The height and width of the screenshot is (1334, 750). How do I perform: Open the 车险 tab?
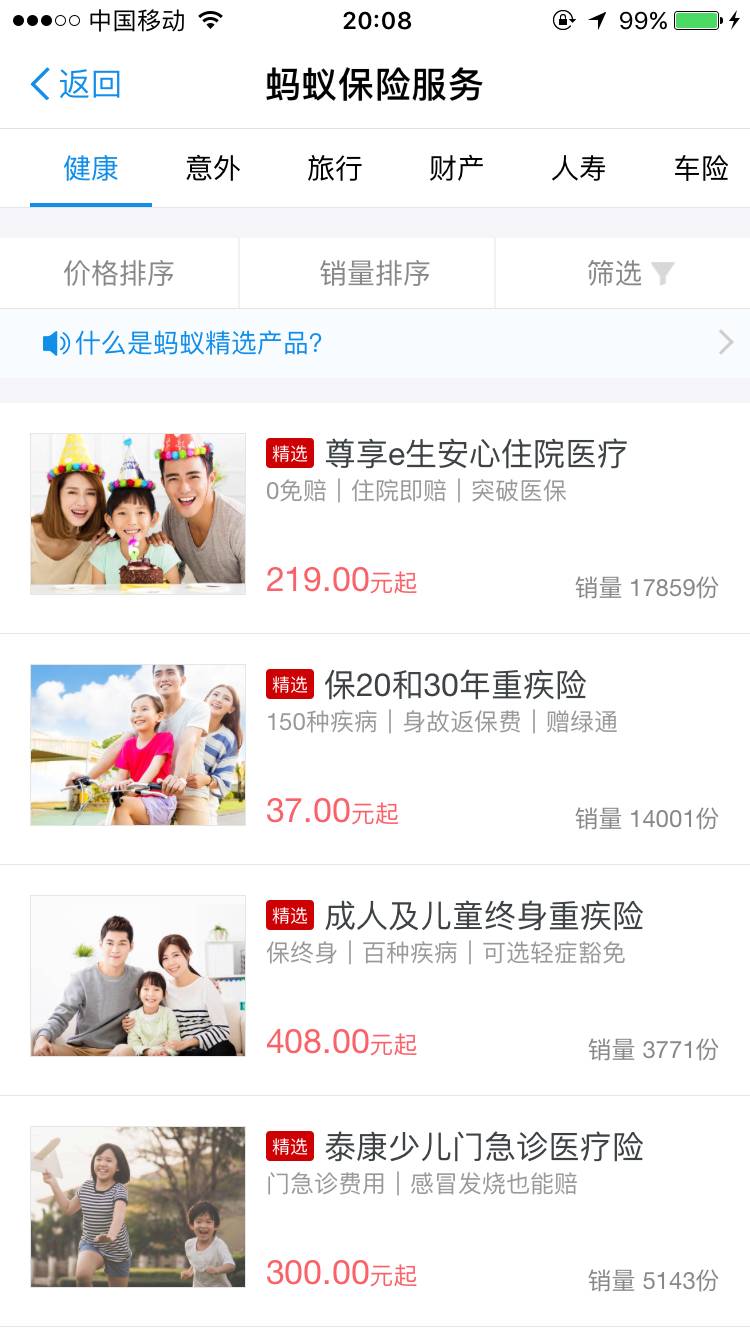pos(700,168)
